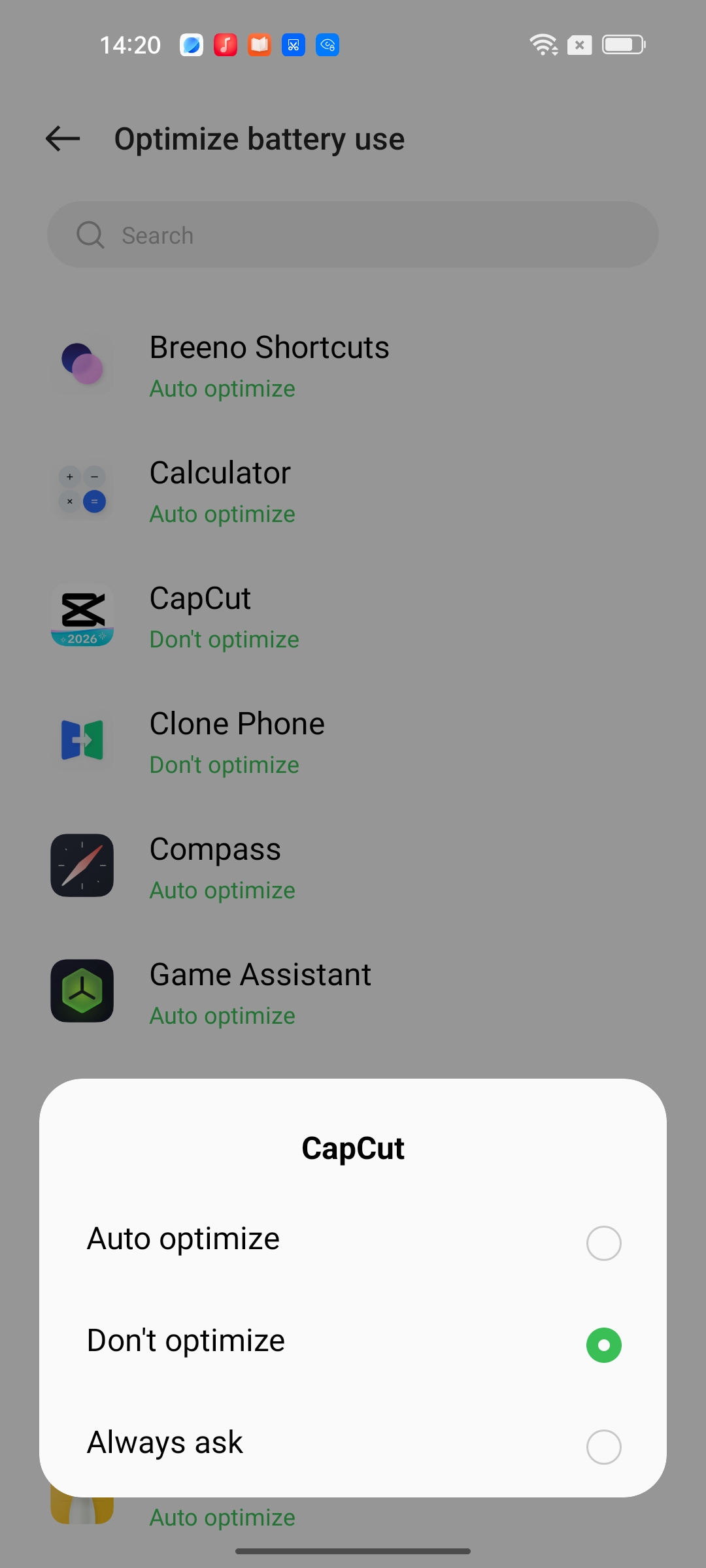Show optimization choices for Game Assistant
Screen dimensions: 706x1568
coord(353,991)
